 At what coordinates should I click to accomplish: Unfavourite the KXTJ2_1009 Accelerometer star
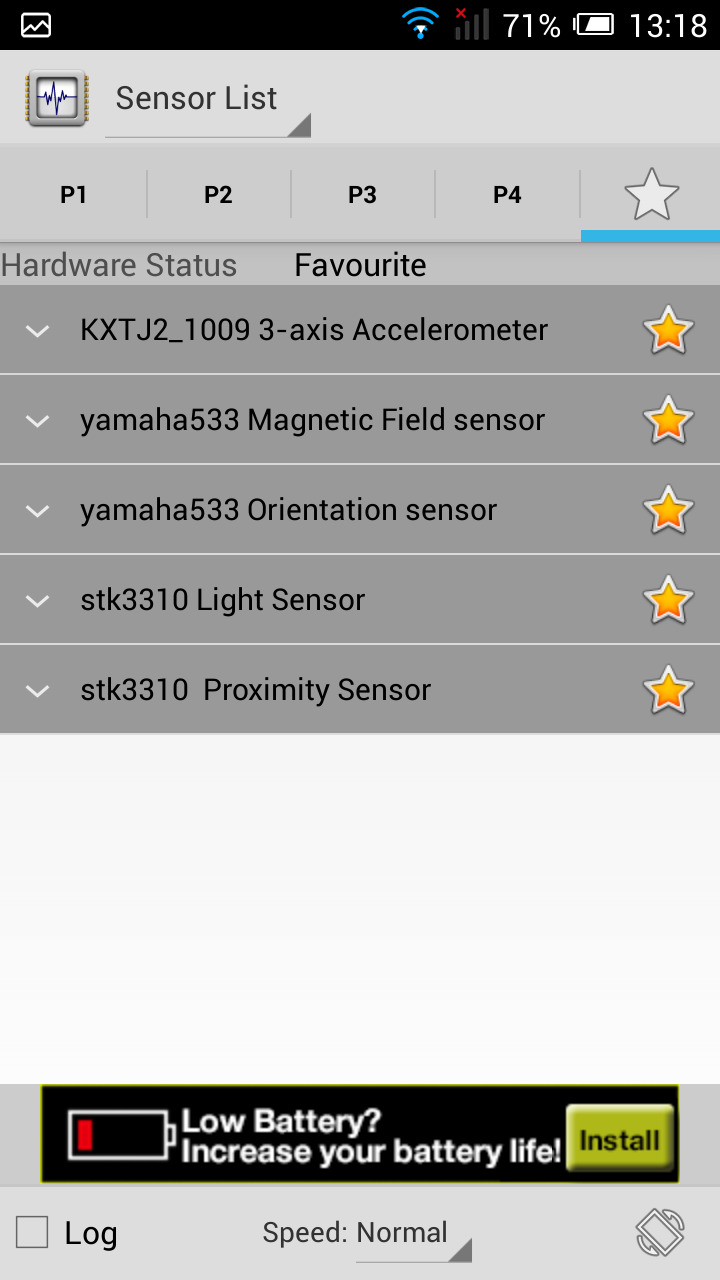pos(667,330)
